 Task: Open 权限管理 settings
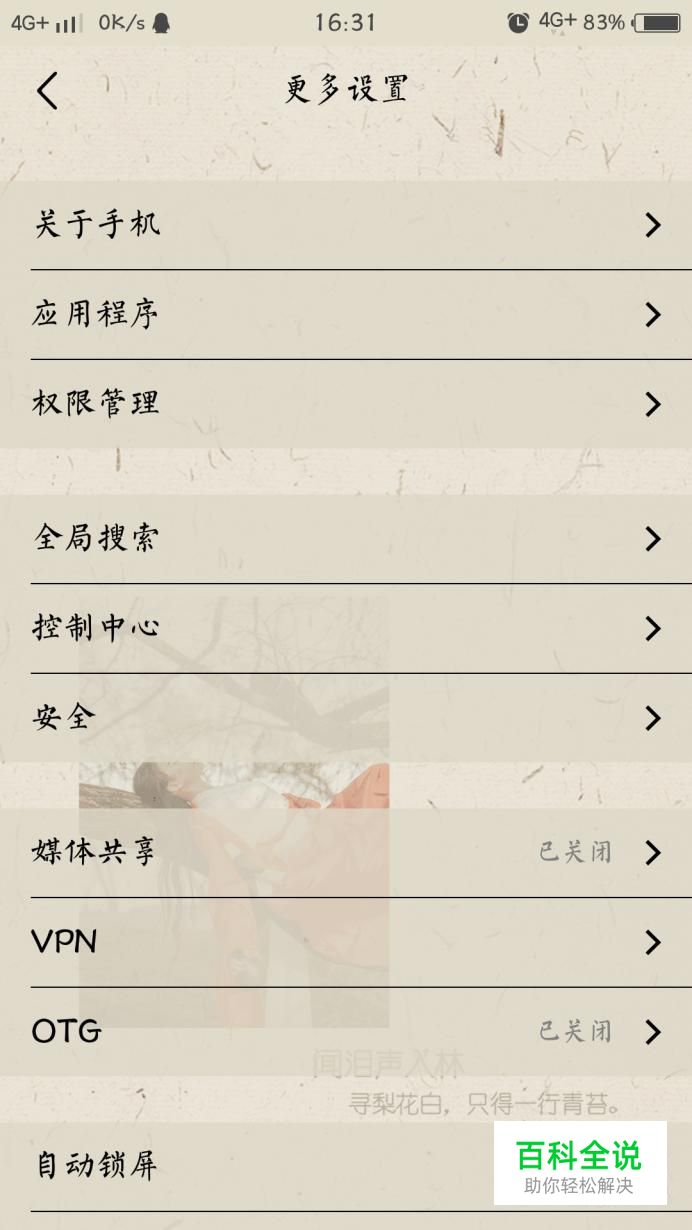pos(345,404)
